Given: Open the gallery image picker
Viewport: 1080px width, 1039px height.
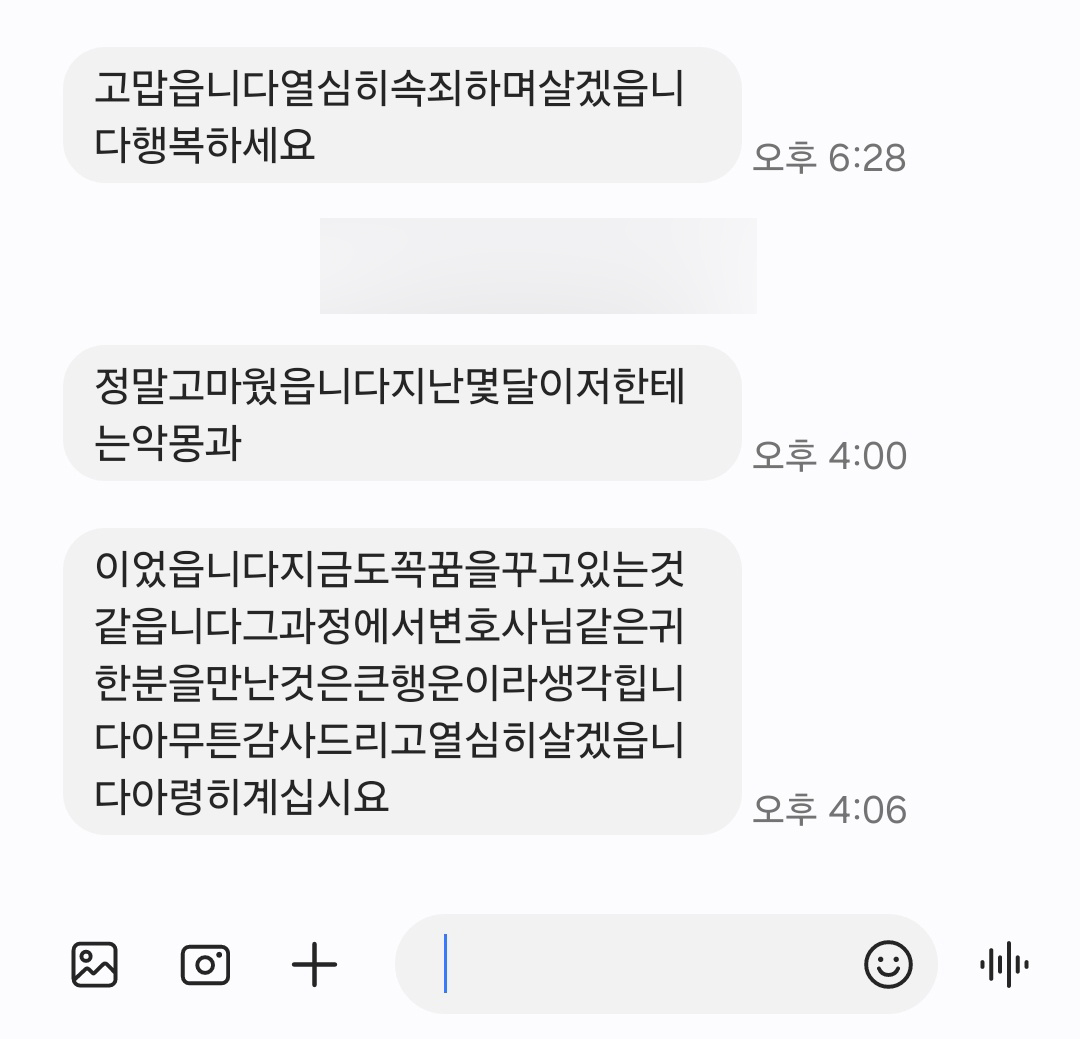Looking at the screenshot, I should 95,965.
